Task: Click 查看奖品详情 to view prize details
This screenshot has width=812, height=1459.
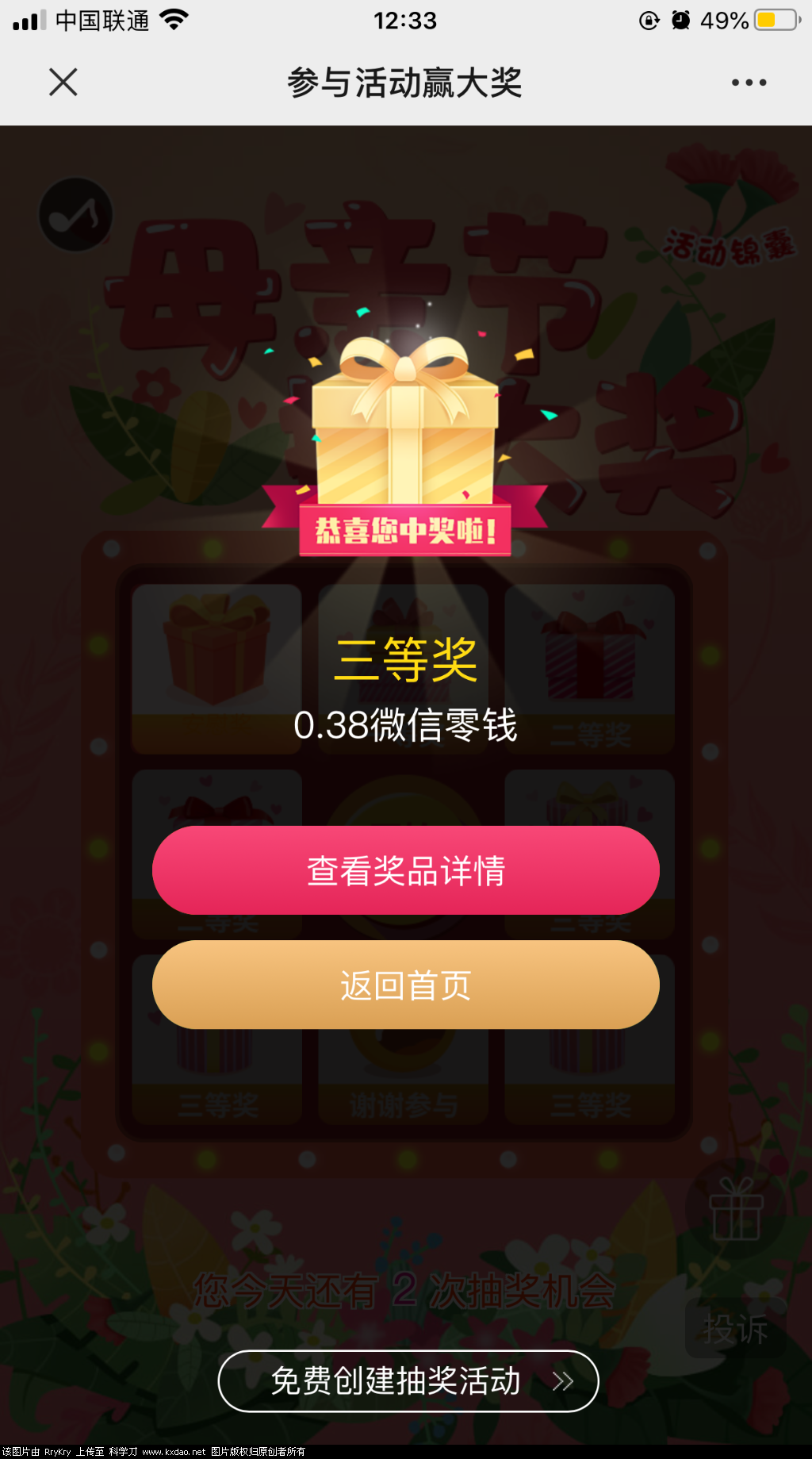Action: tap(406, 870)
